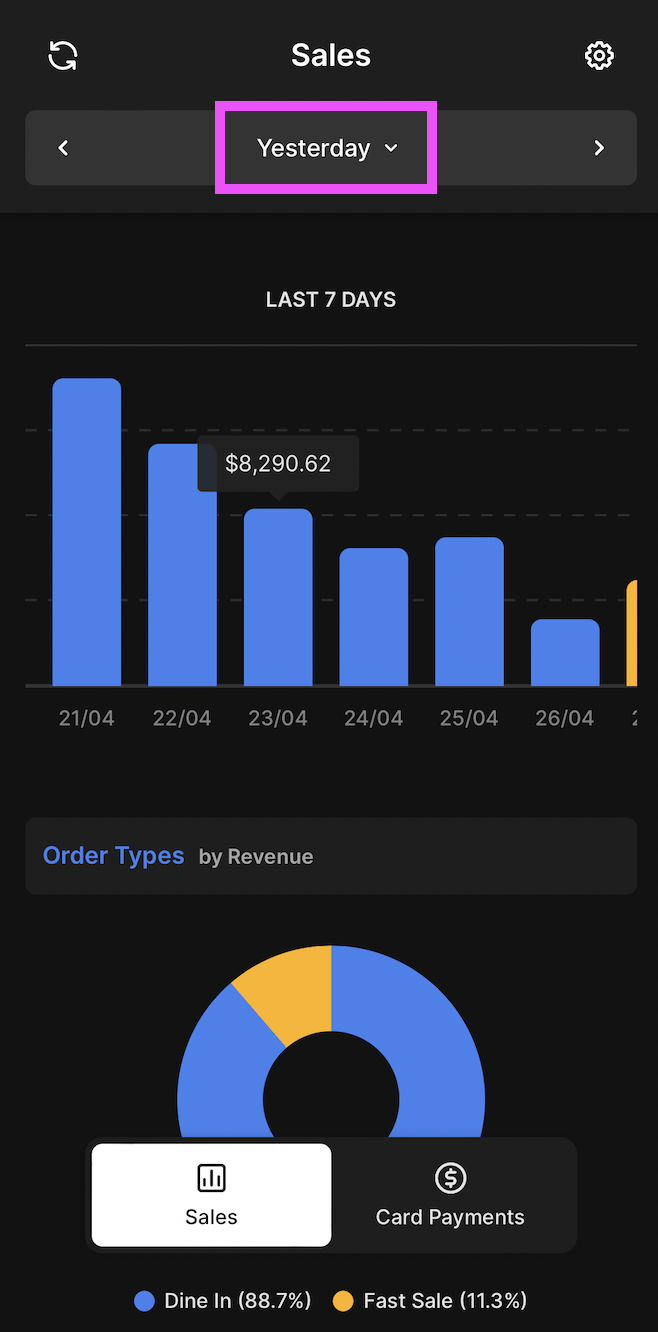Toggle the Fast Sale legend item
This screenshot has width=658, height=1332.
pyautogui.click(x=429, y=1301)
